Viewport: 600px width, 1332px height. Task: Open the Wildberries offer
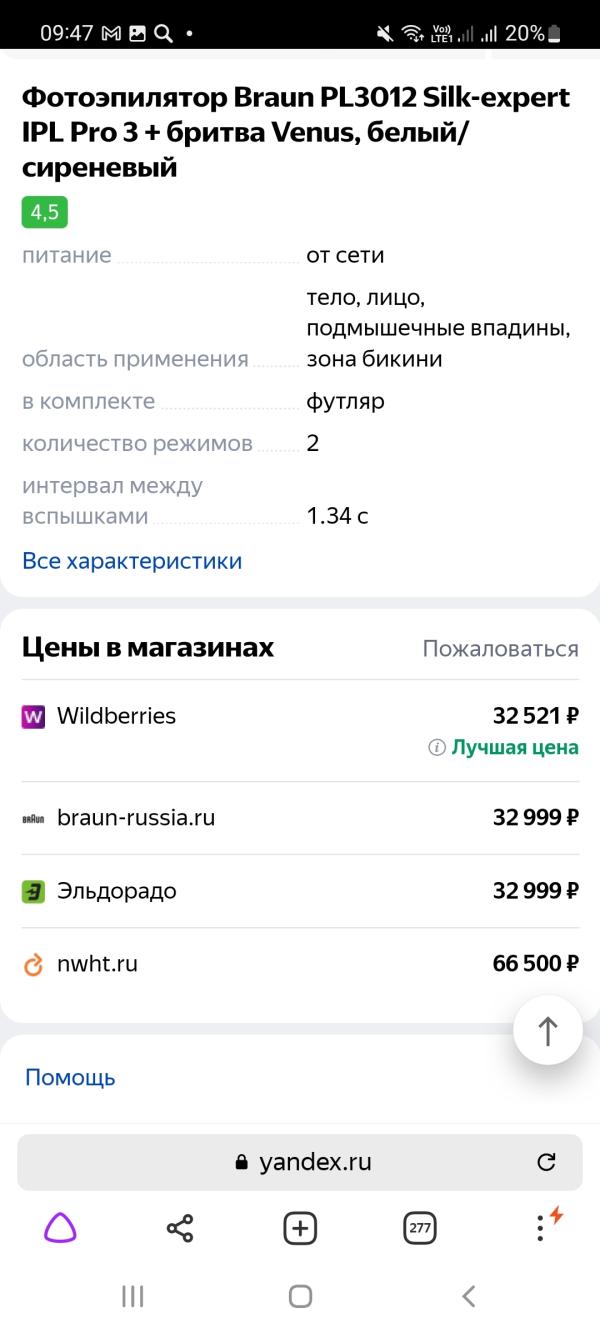(x=300, y=731)
